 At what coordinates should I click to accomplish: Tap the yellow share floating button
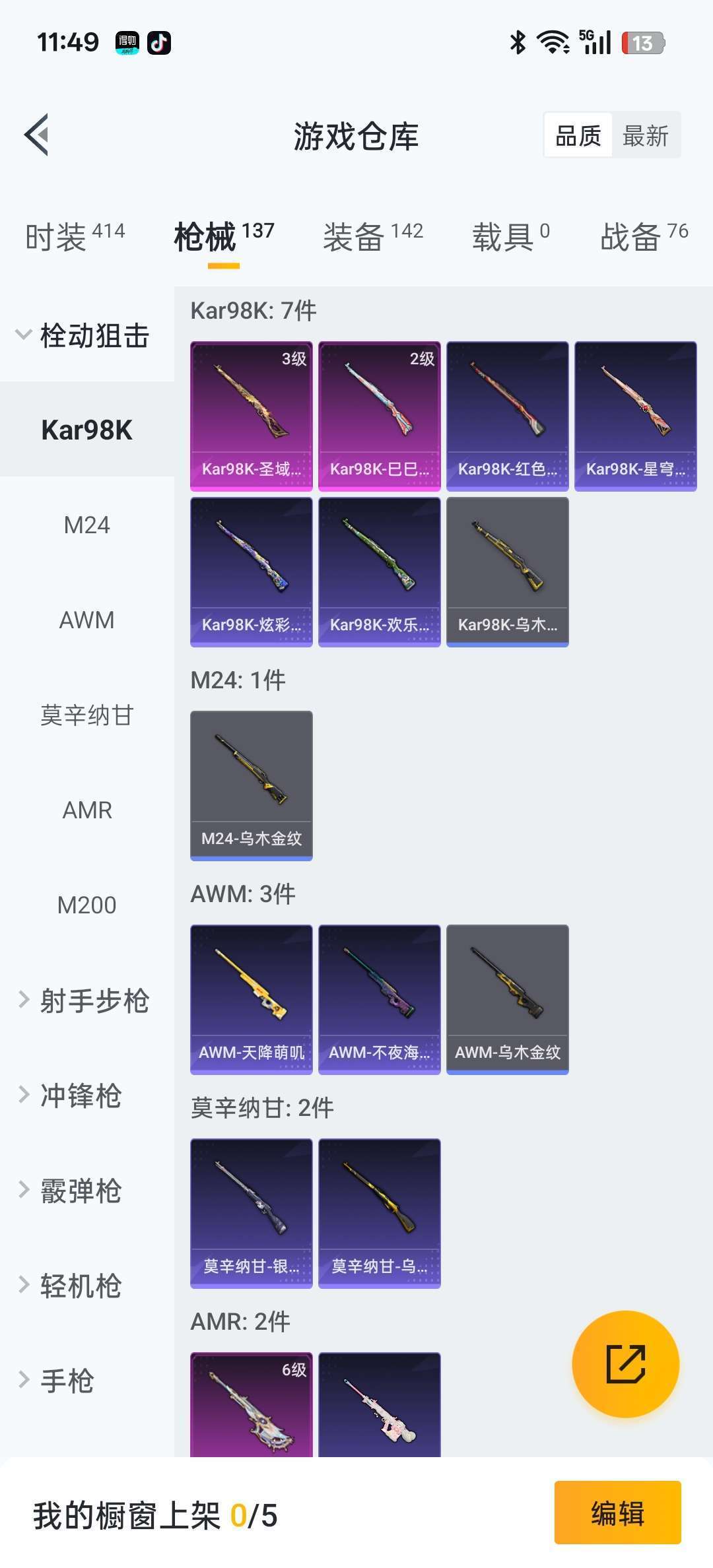click(625, 1364)
